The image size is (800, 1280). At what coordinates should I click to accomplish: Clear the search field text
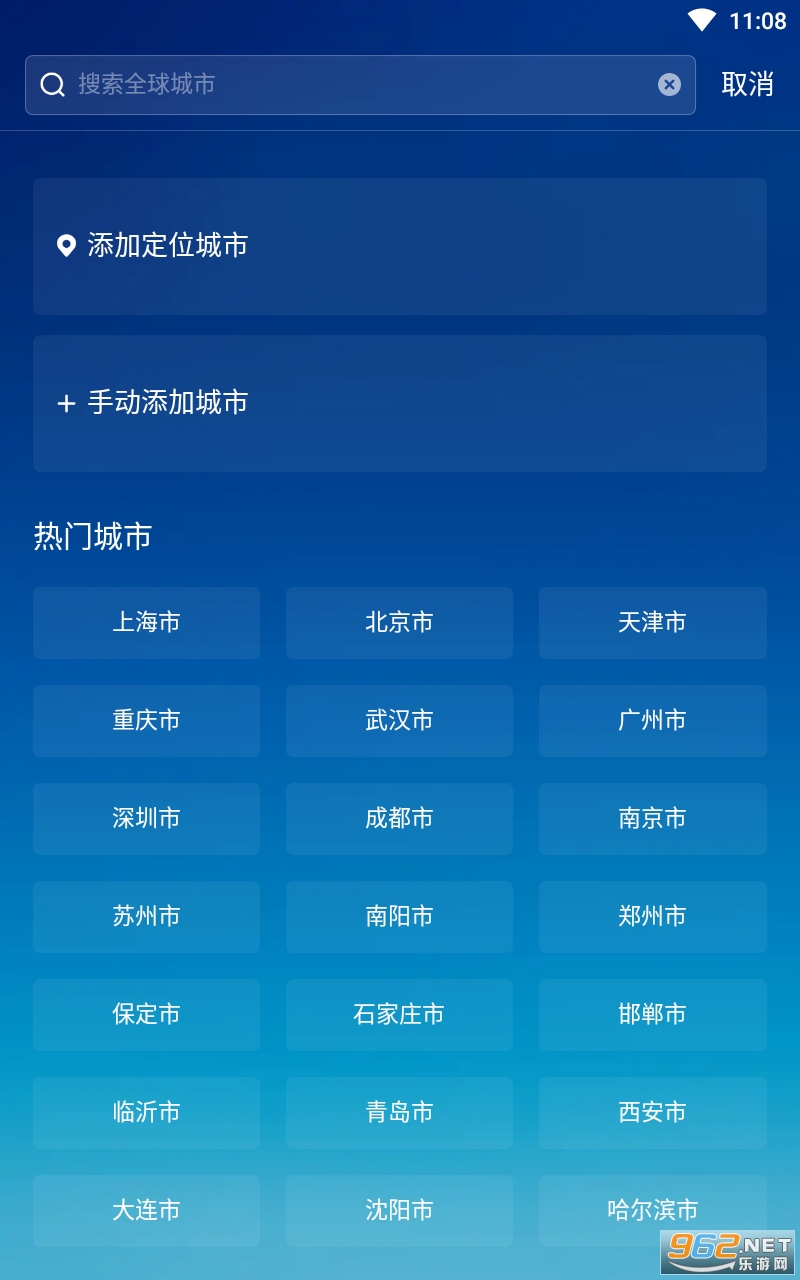click(669, 85)
